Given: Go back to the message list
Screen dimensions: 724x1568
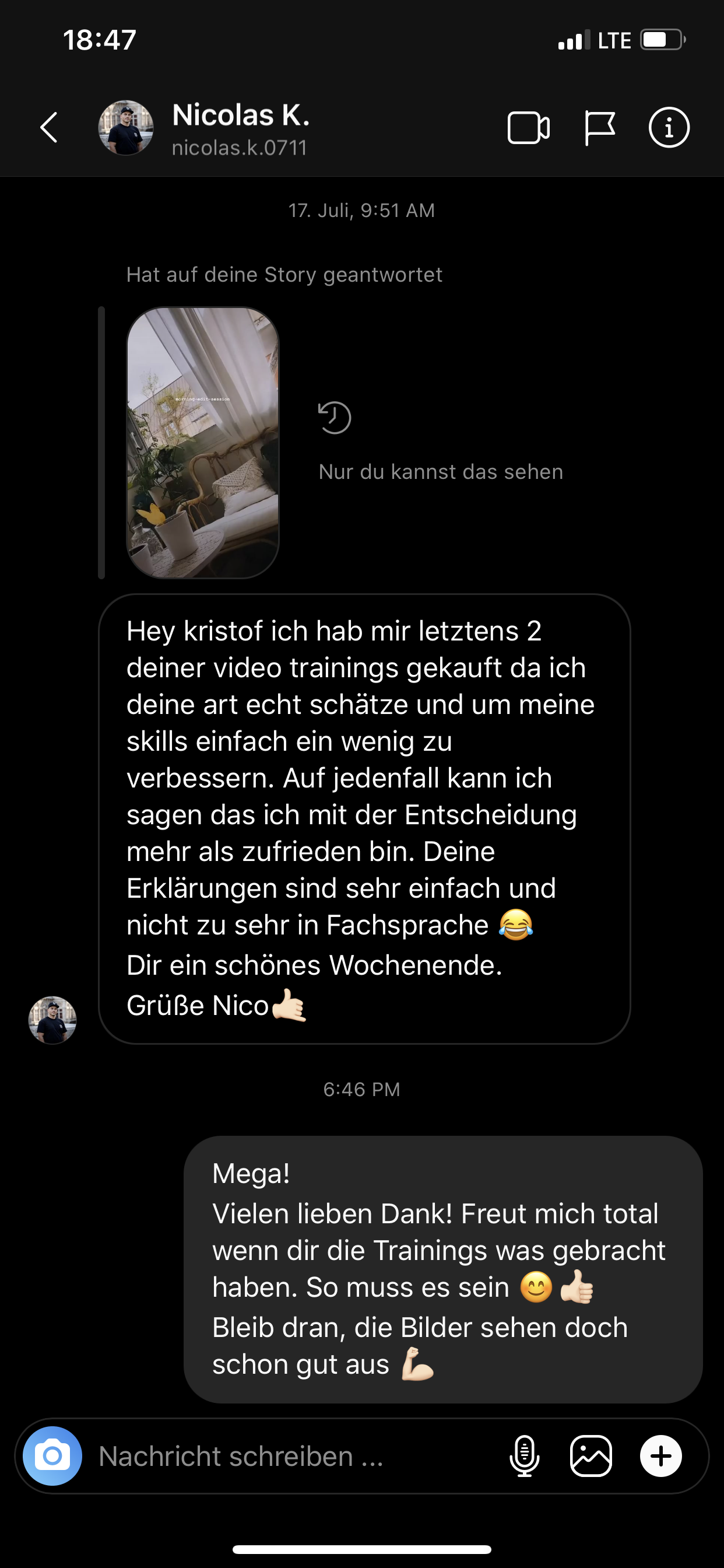Looking at the screenshot, I should [x=50, y=127].
